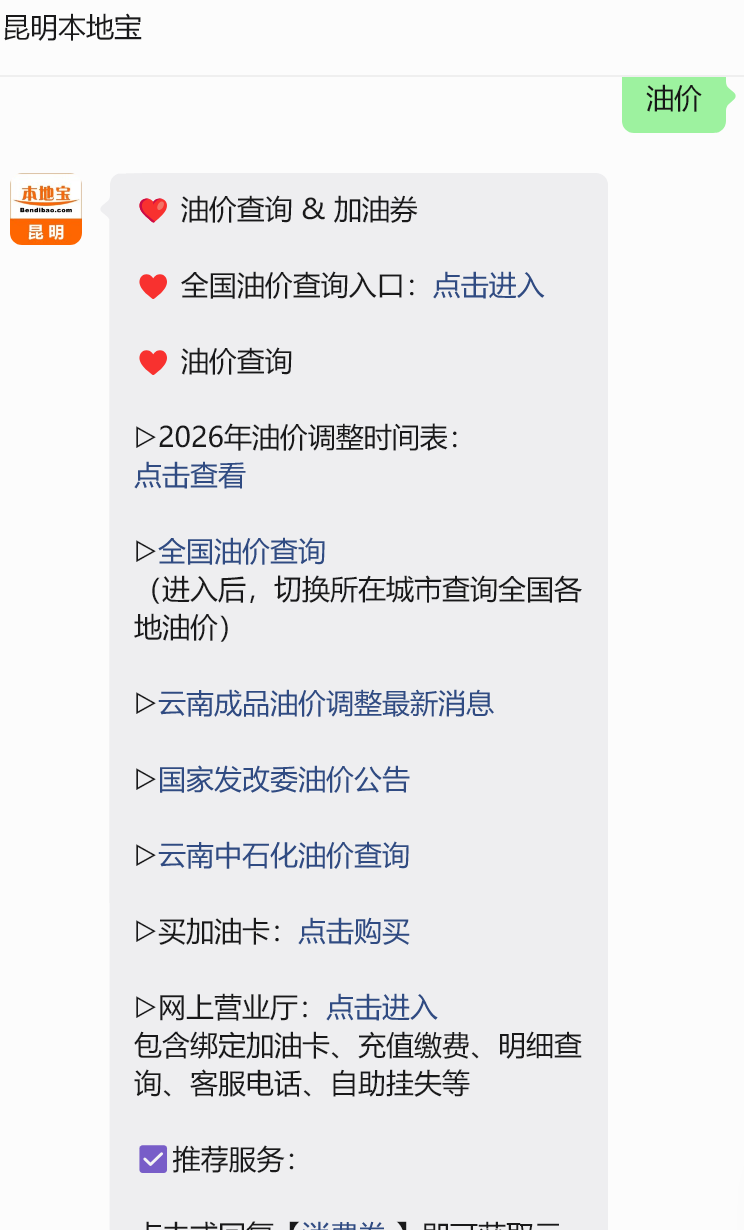Click 点击购买 to buy a fuel card
The image size is (744, 1230).
coord(352,932)
